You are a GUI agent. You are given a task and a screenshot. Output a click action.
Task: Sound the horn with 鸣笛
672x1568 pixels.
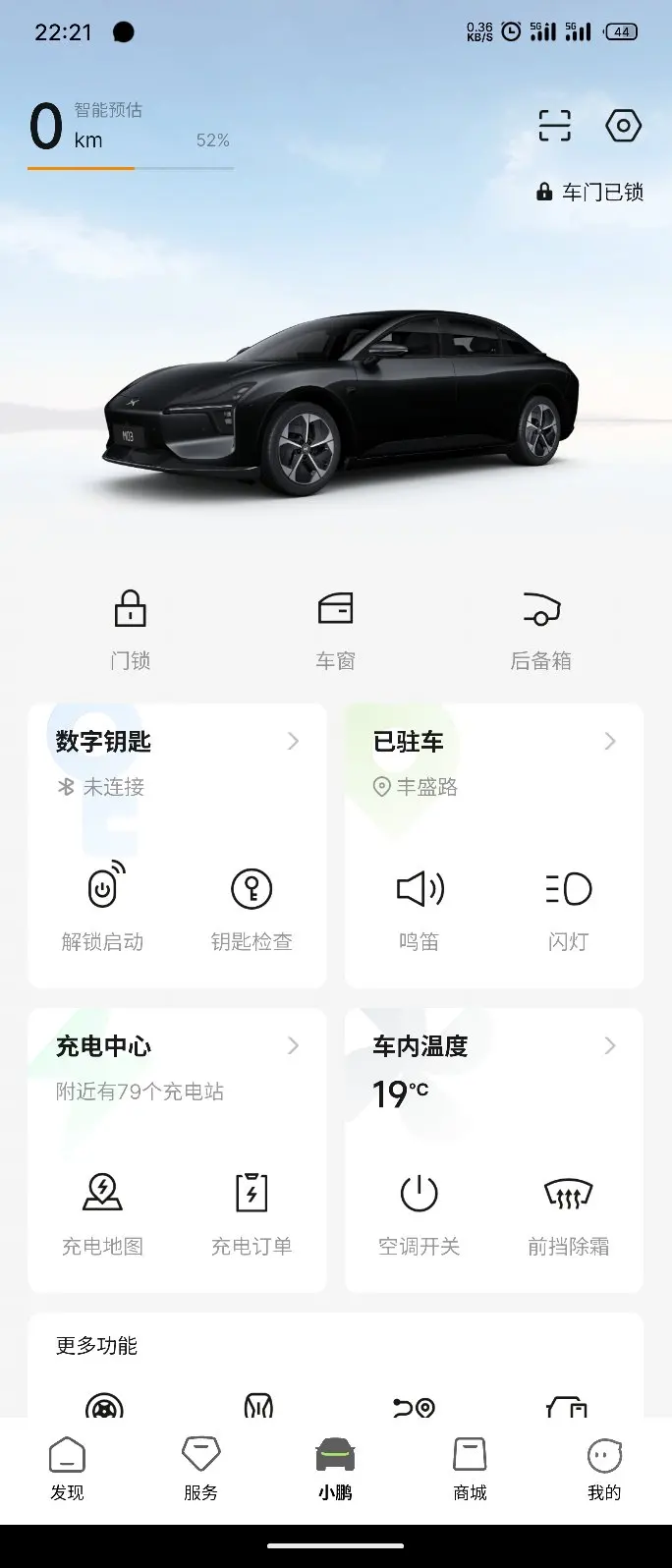(x=420, y=905)
